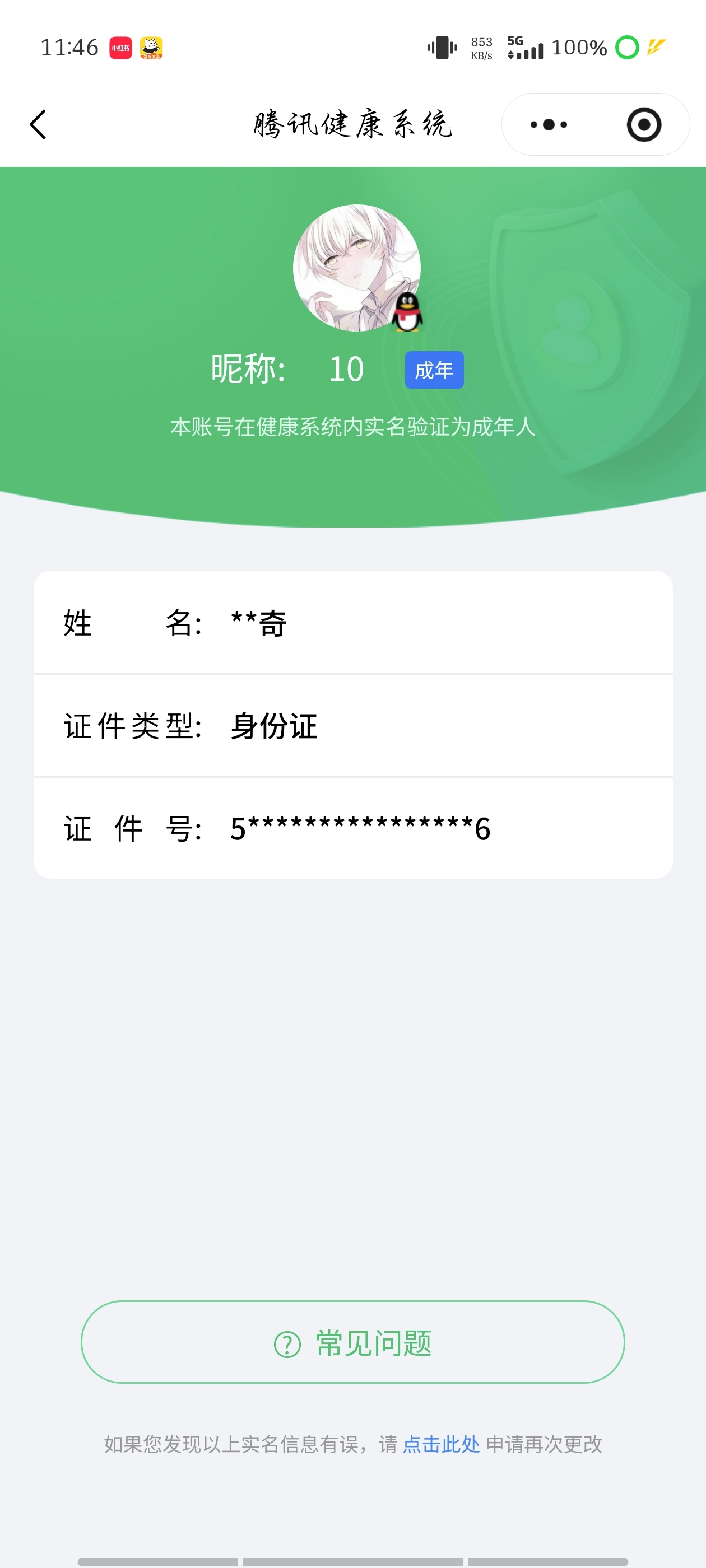Click the 成年 adult status badge

pos(434,369)
